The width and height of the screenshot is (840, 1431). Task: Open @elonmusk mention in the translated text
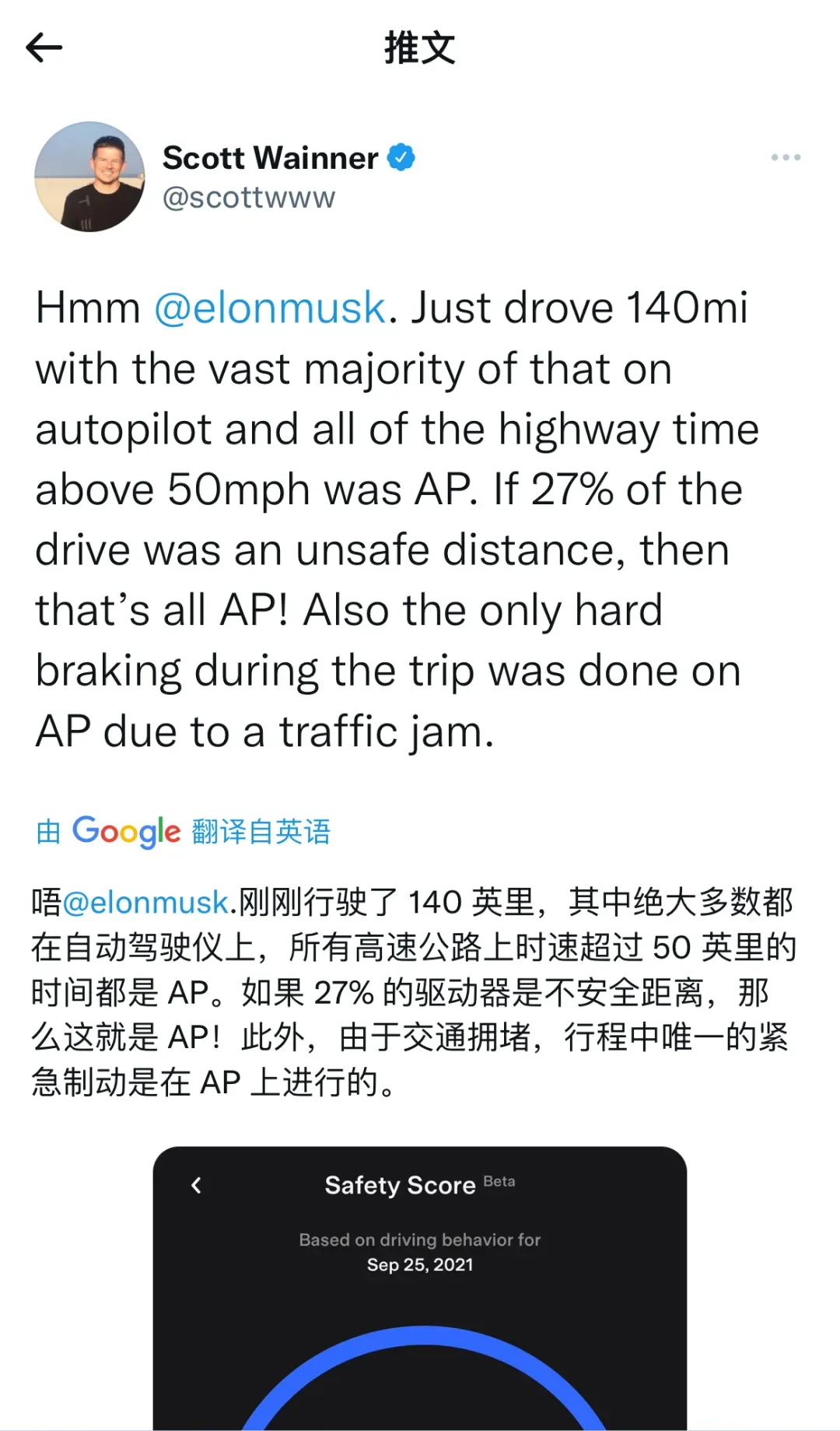point(145,903)
